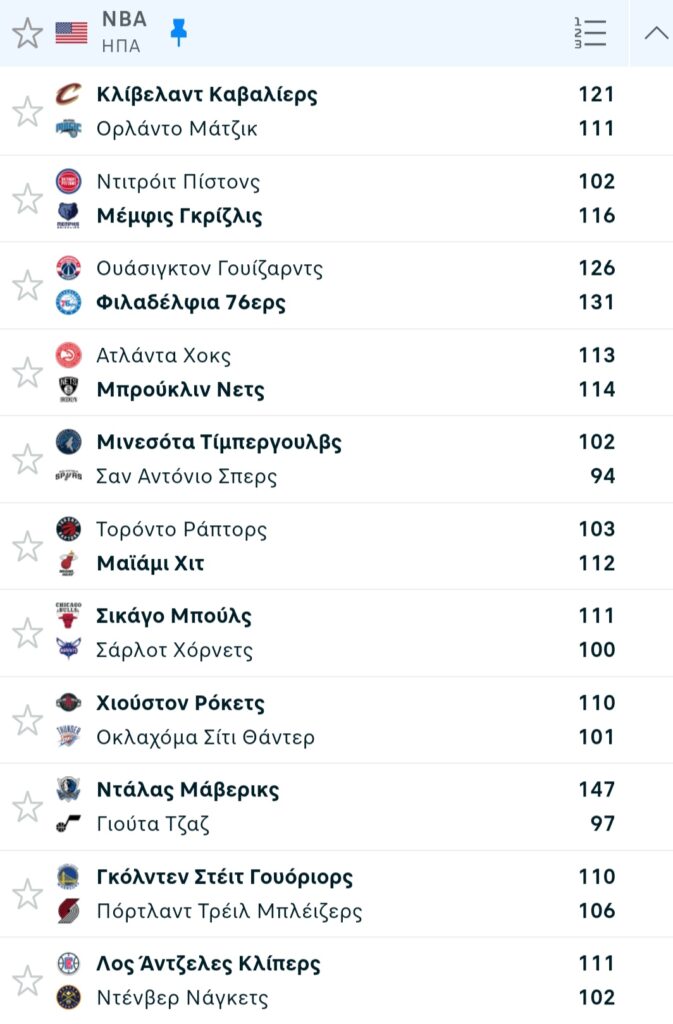Open Κλίβελαντ Καβαλίερς vs Ορλάντο Μάτζικ match
673x1024 pixels.
[x=330, y=111]
